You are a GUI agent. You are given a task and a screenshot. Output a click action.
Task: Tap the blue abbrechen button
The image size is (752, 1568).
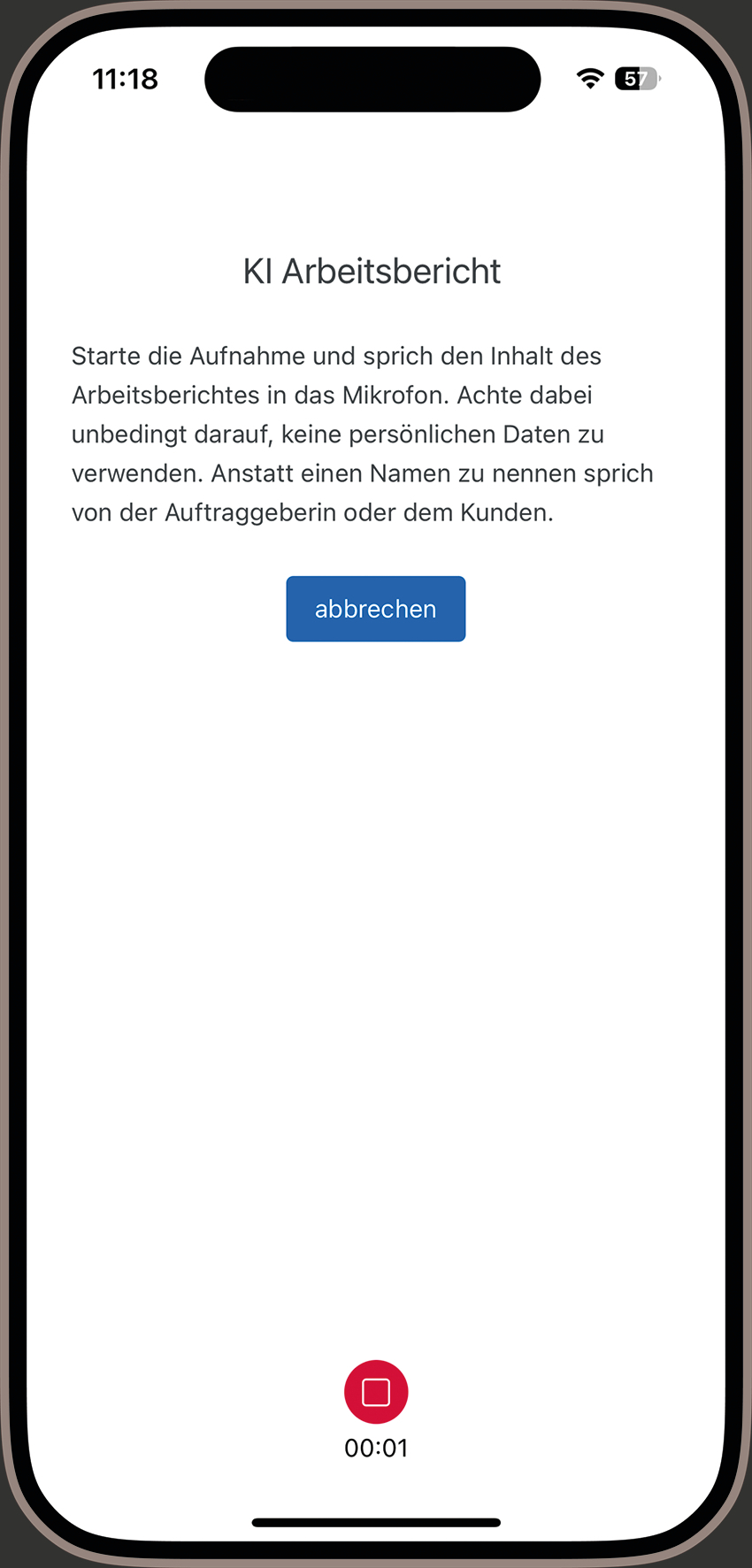click(x=375, y=609)
